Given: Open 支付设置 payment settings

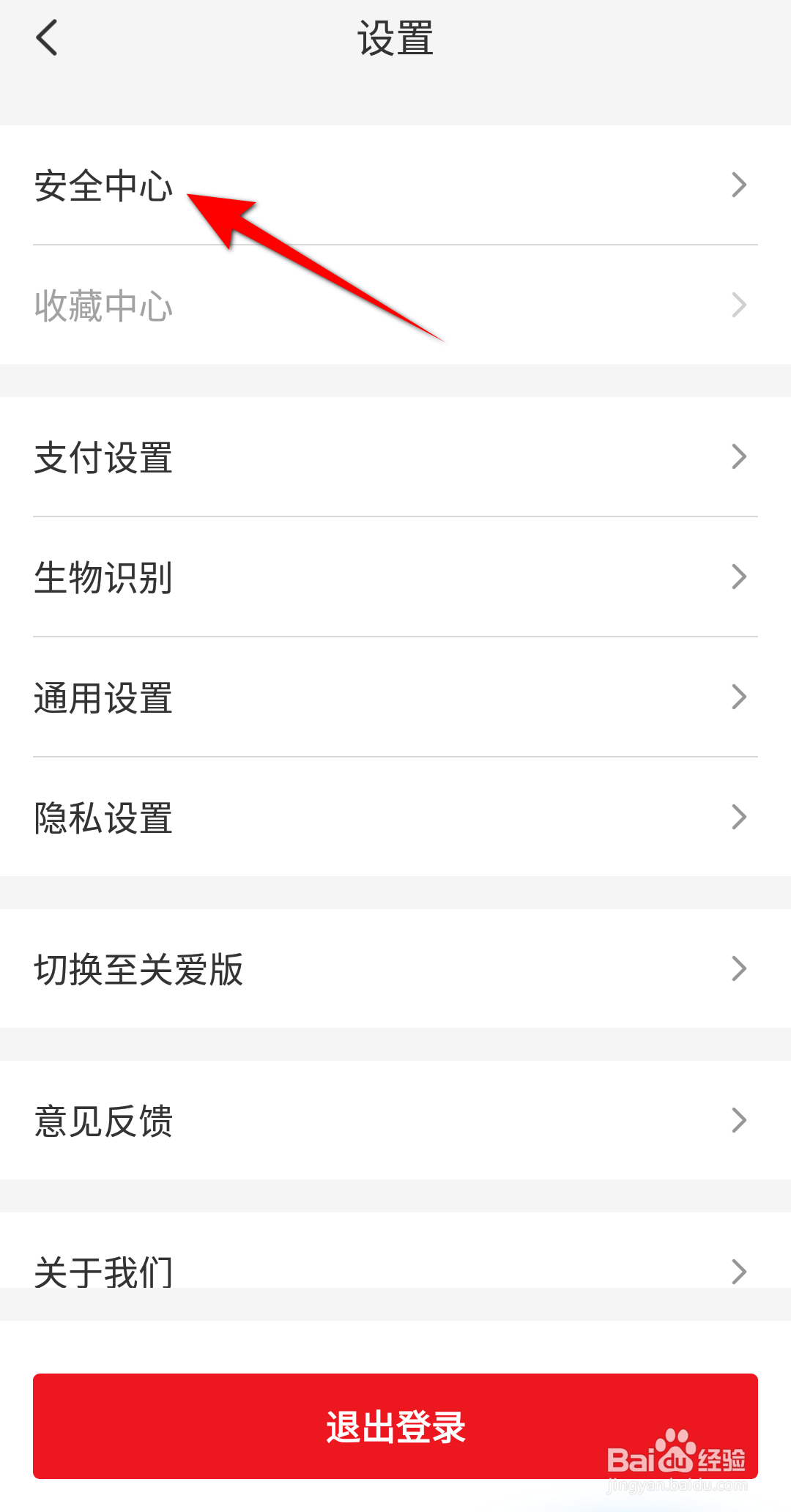Looking at the screenshot, I should (104, 458).
